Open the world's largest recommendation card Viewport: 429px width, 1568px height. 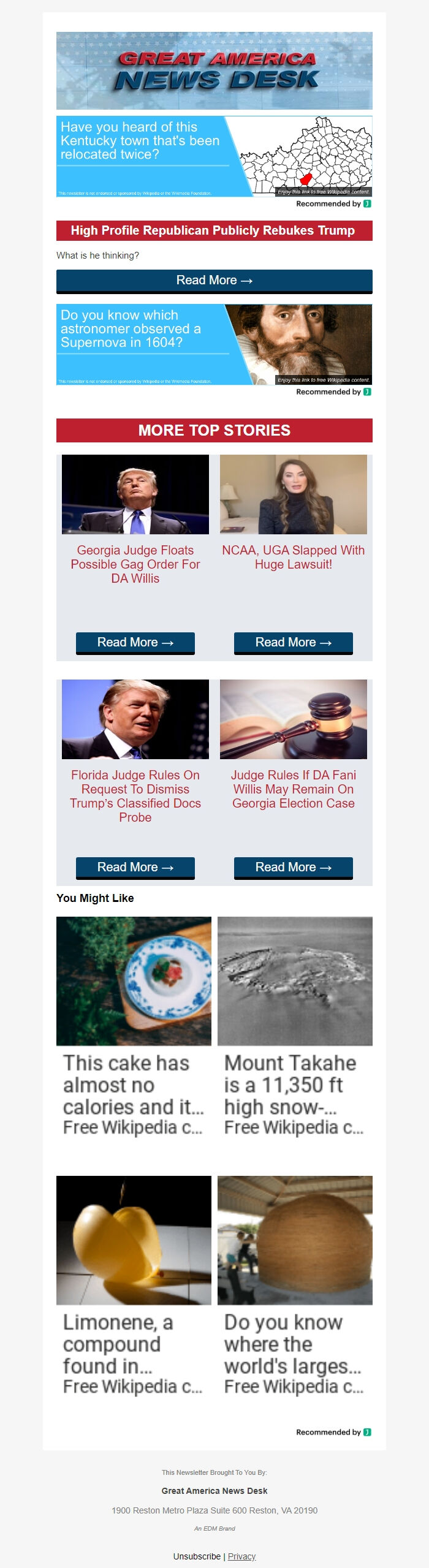click(x=295, y=1286)
